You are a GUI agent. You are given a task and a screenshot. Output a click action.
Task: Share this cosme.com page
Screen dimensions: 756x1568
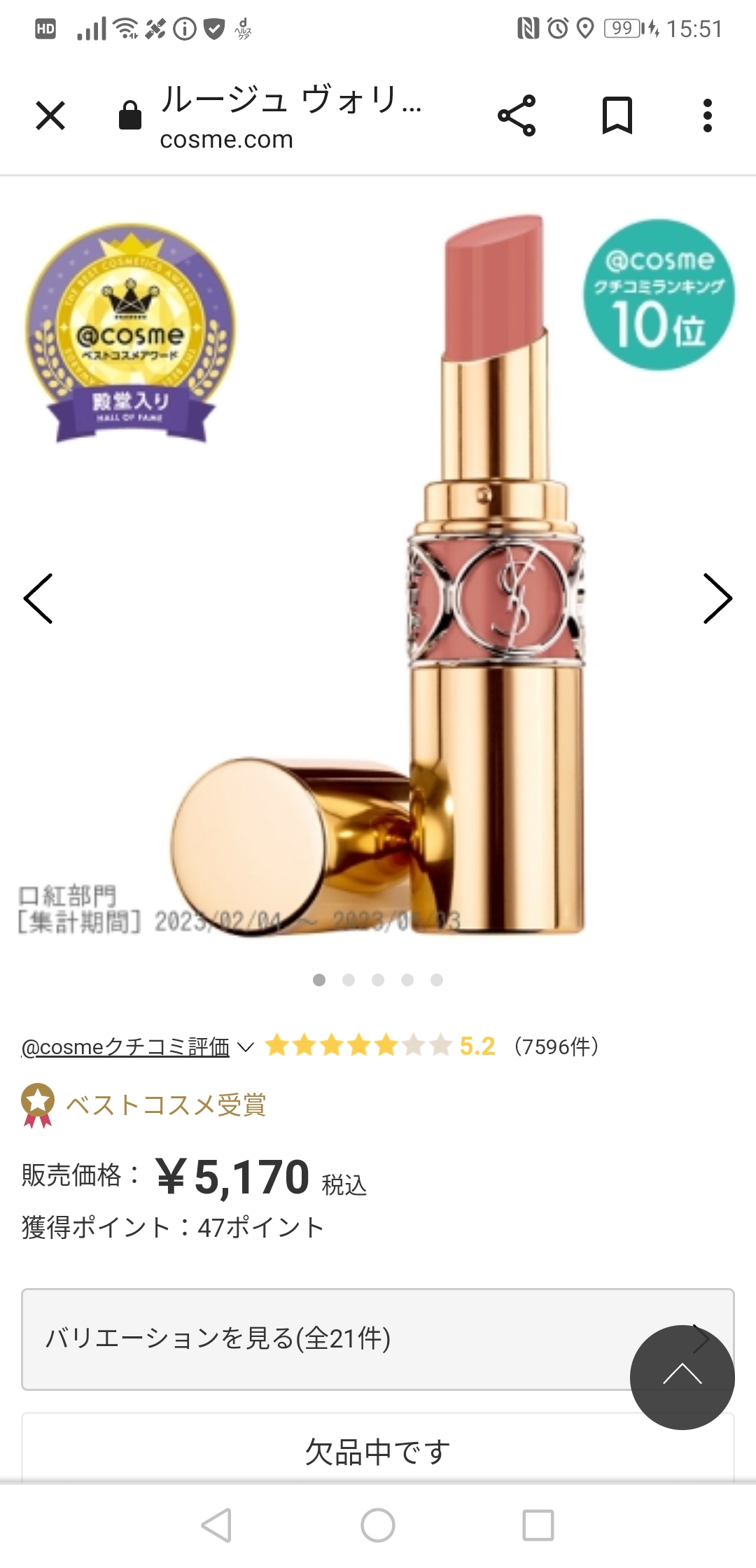coord(517,115)
